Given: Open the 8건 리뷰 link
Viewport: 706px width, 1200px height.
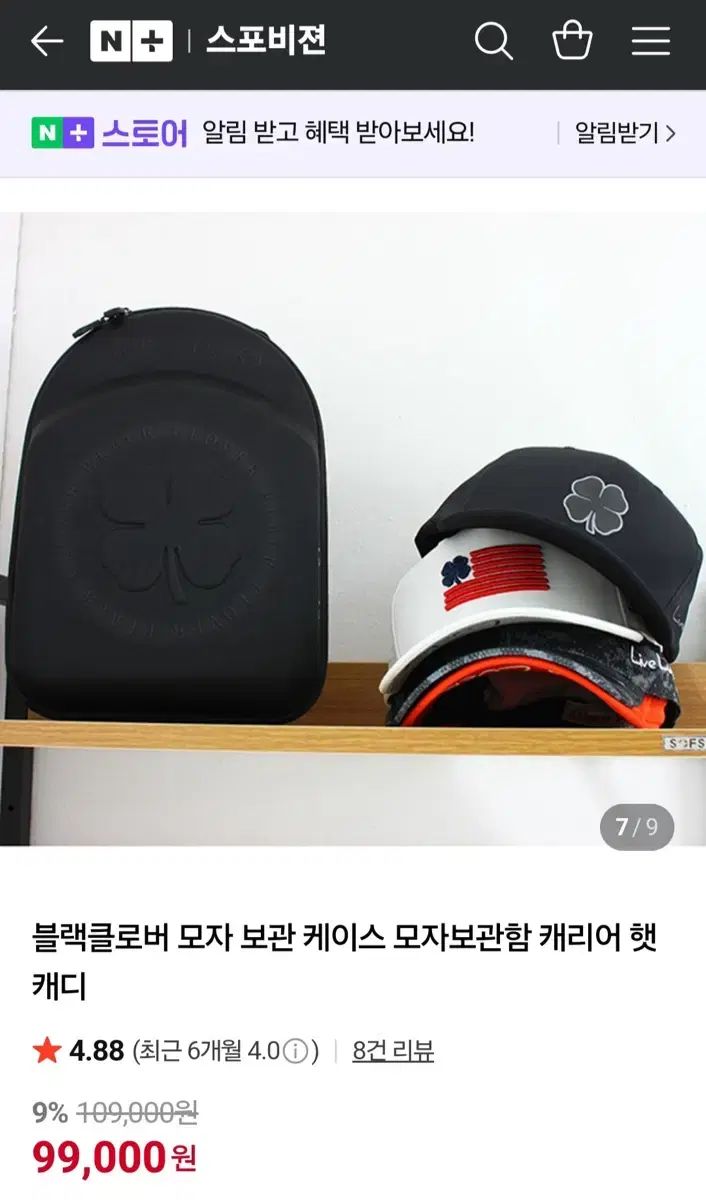Looking at the screenshot, I should click(x=393, y=1051).
